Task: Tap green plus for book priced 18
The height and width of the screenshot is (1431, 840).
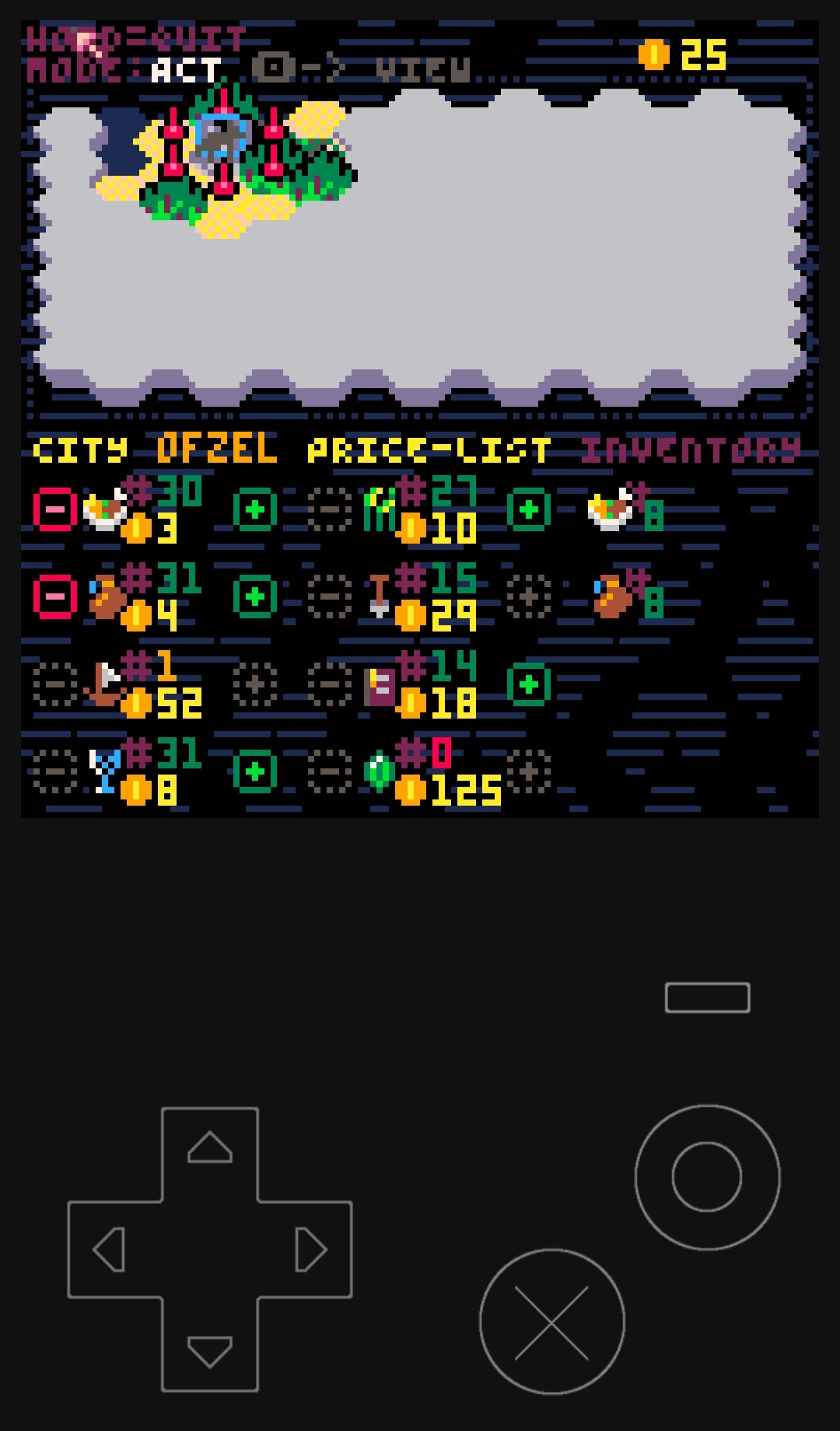Action: 529,684
